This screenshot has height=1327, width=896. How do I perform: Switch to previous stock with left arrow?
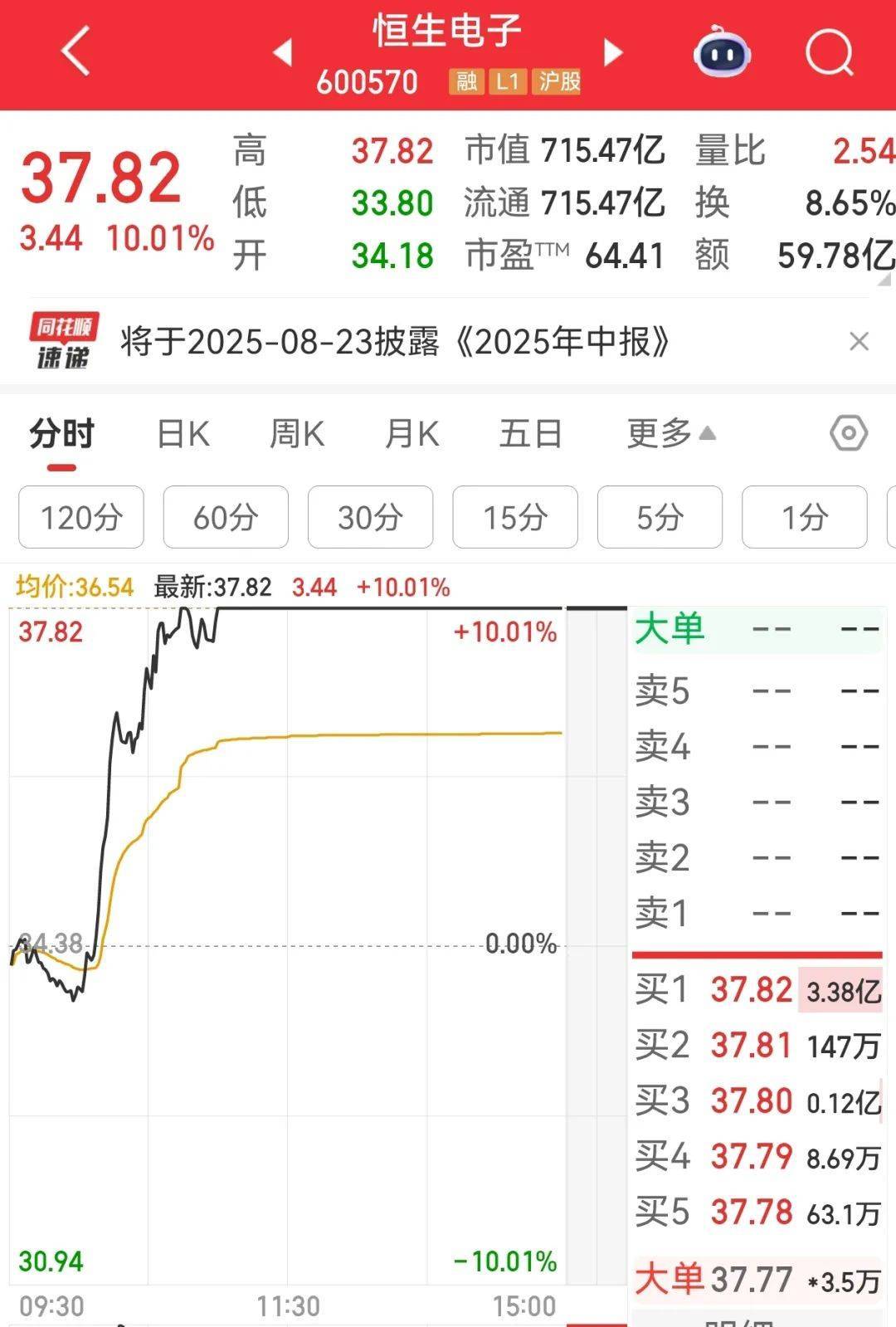pos(283,51)
